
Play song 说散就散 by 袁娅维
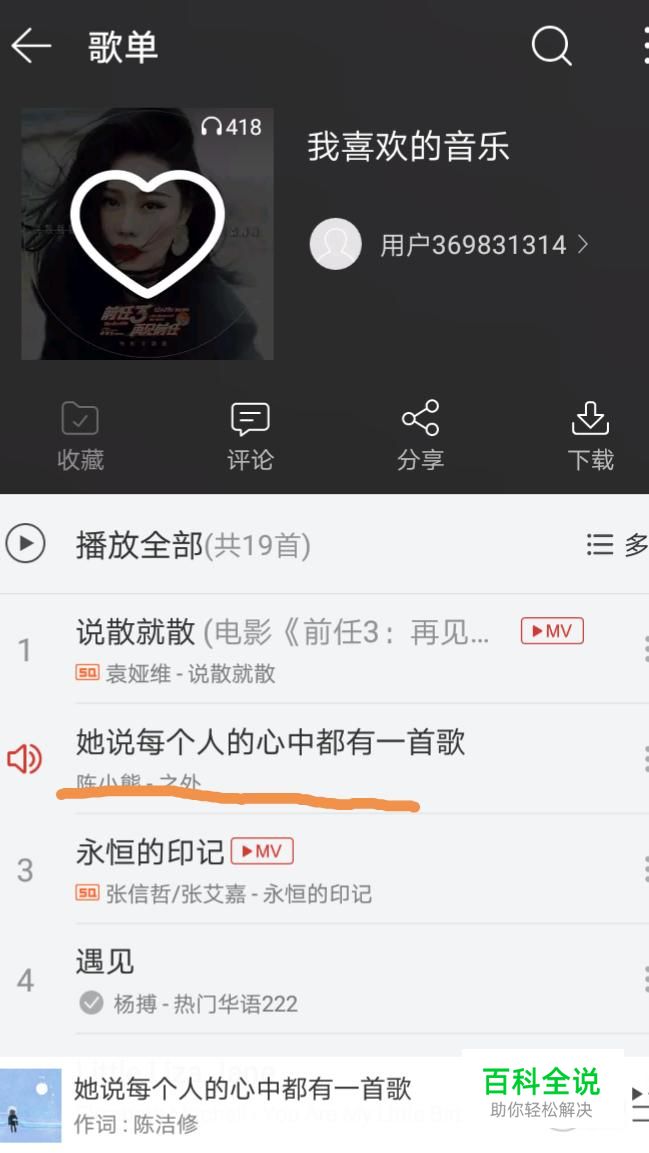point(280,650)
